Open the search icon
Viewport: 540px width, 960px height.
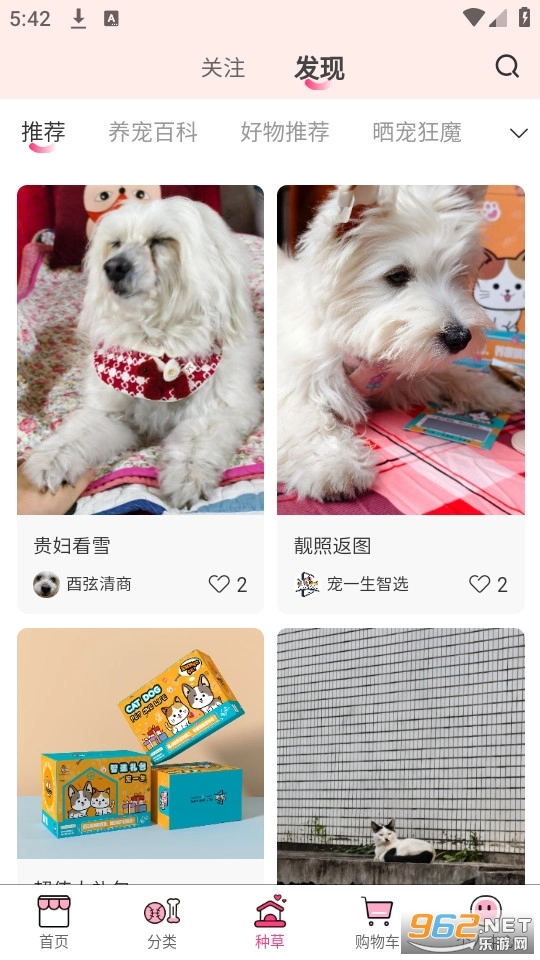[507, 66]
